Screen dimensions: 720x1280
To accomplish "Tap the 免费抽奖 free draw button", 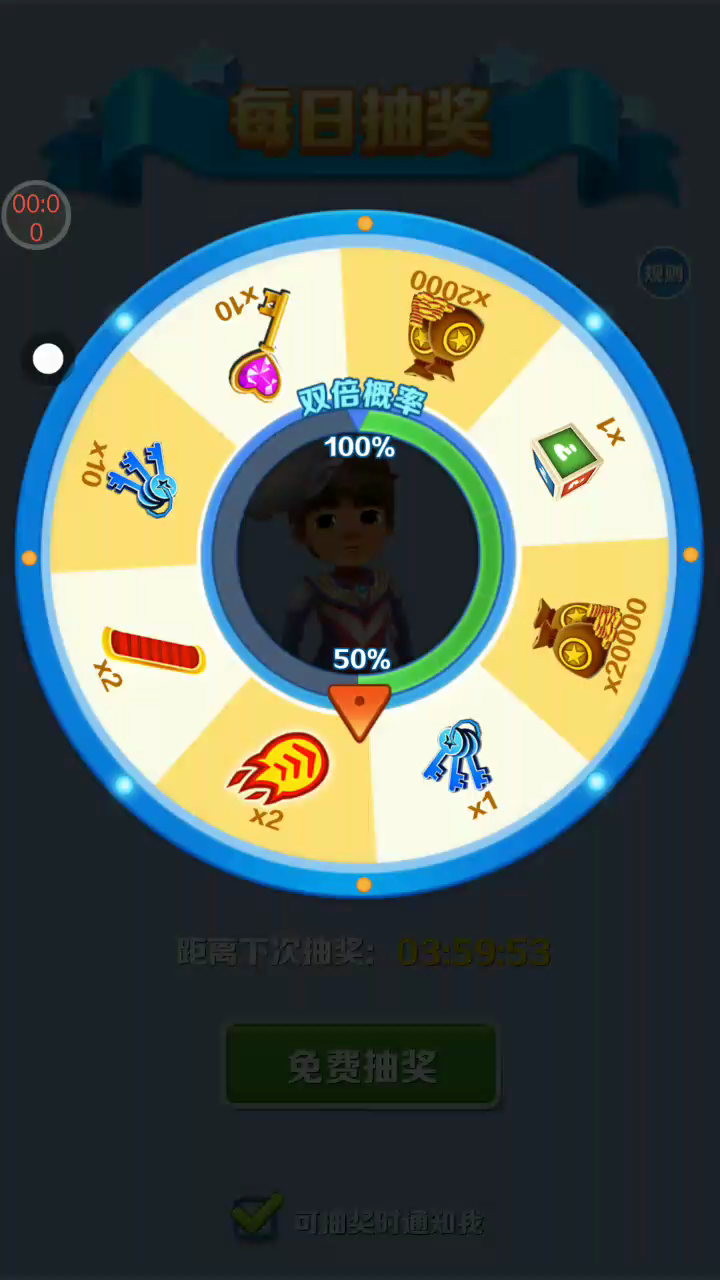I will coord(361,1065).
